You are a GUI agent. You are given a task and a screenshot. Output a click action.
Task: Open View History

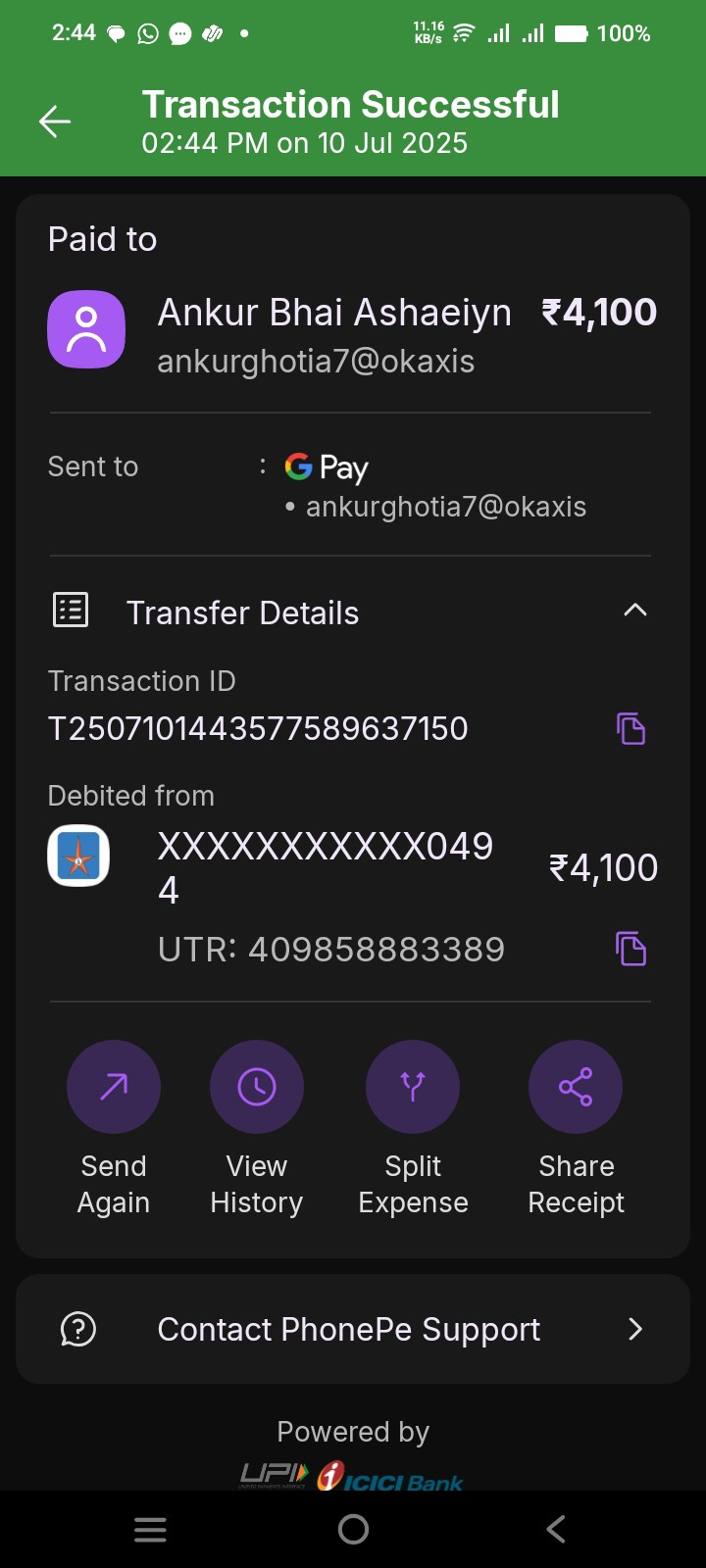click(257, 1128)
